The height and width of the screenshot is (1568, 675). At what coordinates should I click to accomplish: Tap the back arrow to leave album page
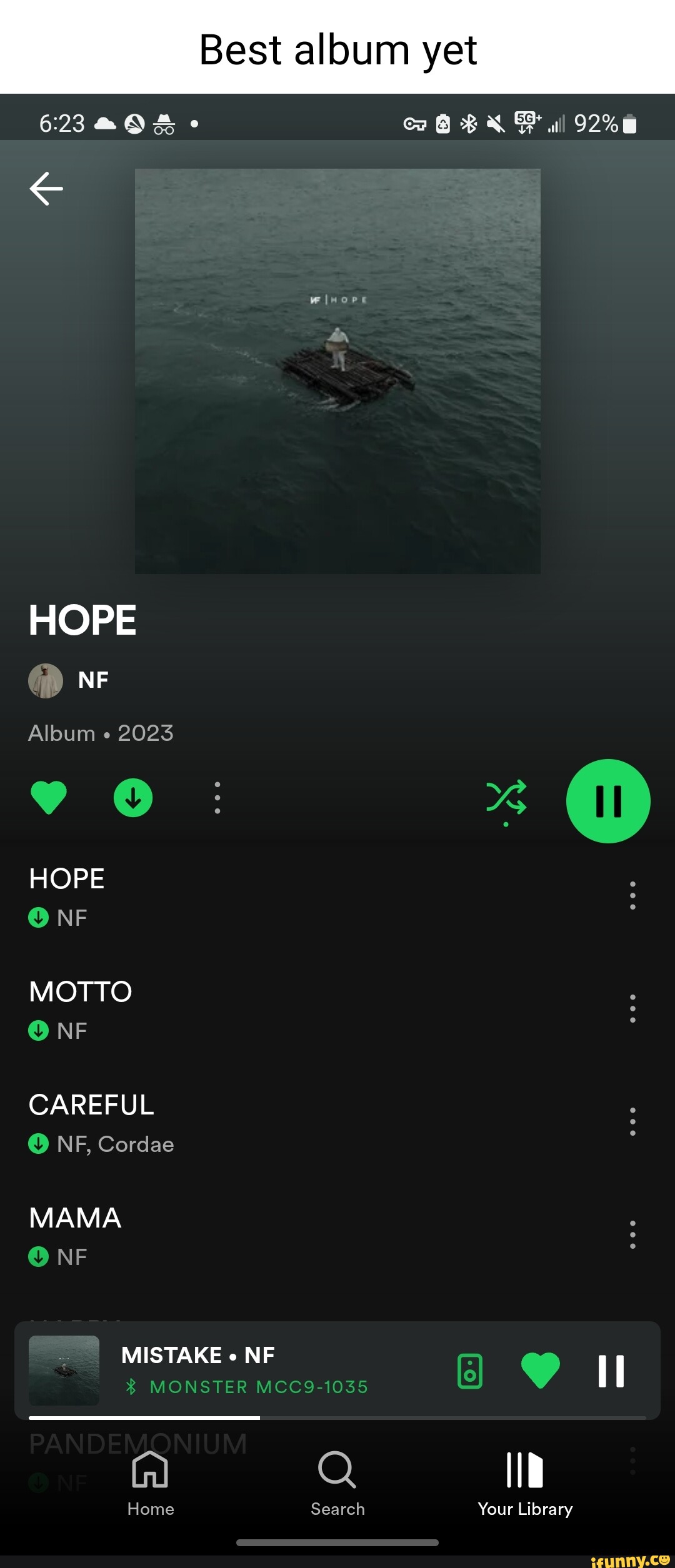click(x=45, y=189)
